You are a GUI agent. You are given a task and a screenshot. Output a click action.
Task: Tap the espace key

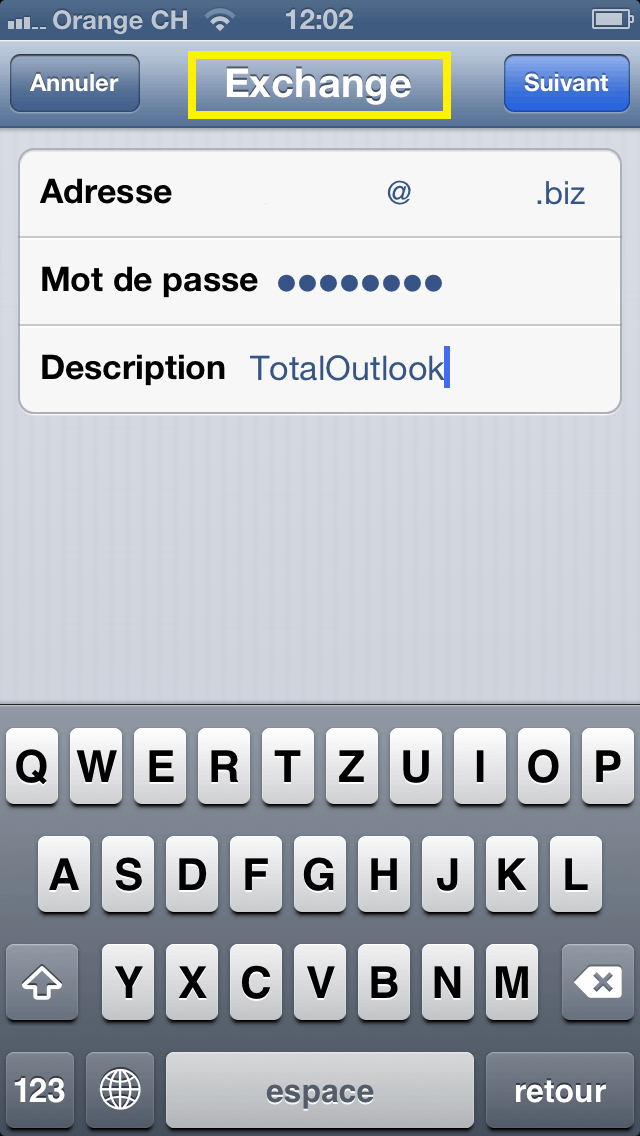tap(320, 1090)
